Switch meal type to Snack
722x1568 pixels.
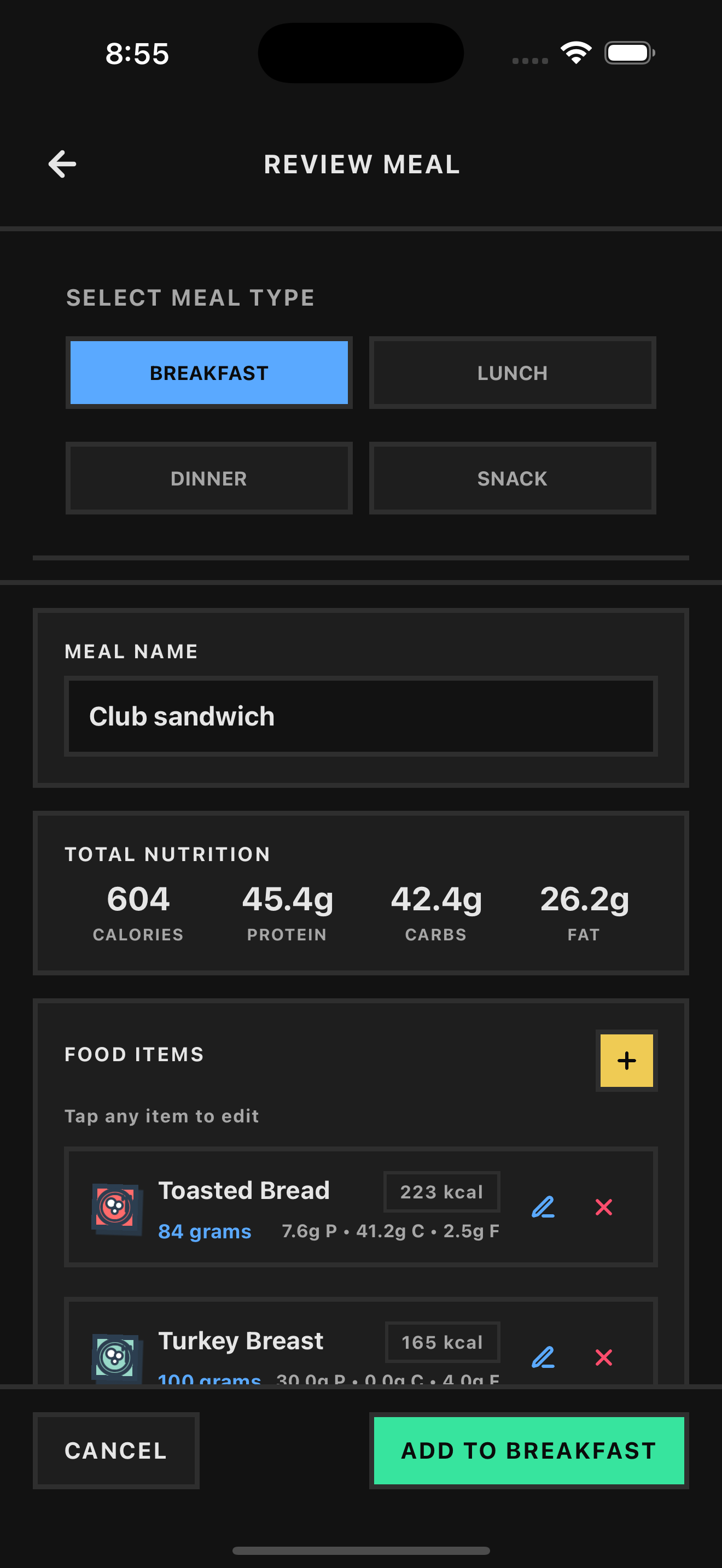pos(512,478)
